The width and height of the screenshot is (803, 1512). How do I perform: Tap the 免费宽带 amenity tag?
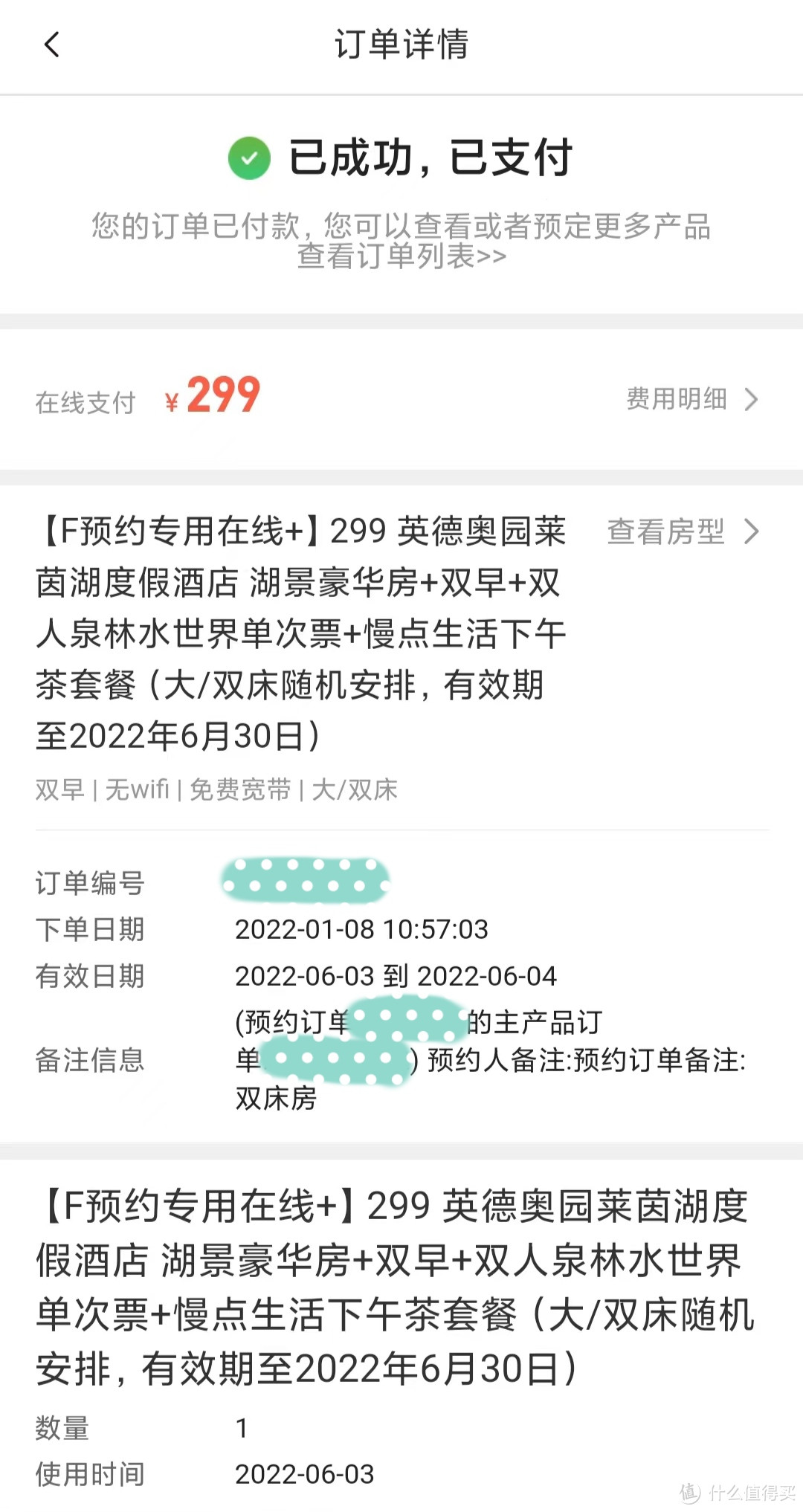tap(239, 790)
